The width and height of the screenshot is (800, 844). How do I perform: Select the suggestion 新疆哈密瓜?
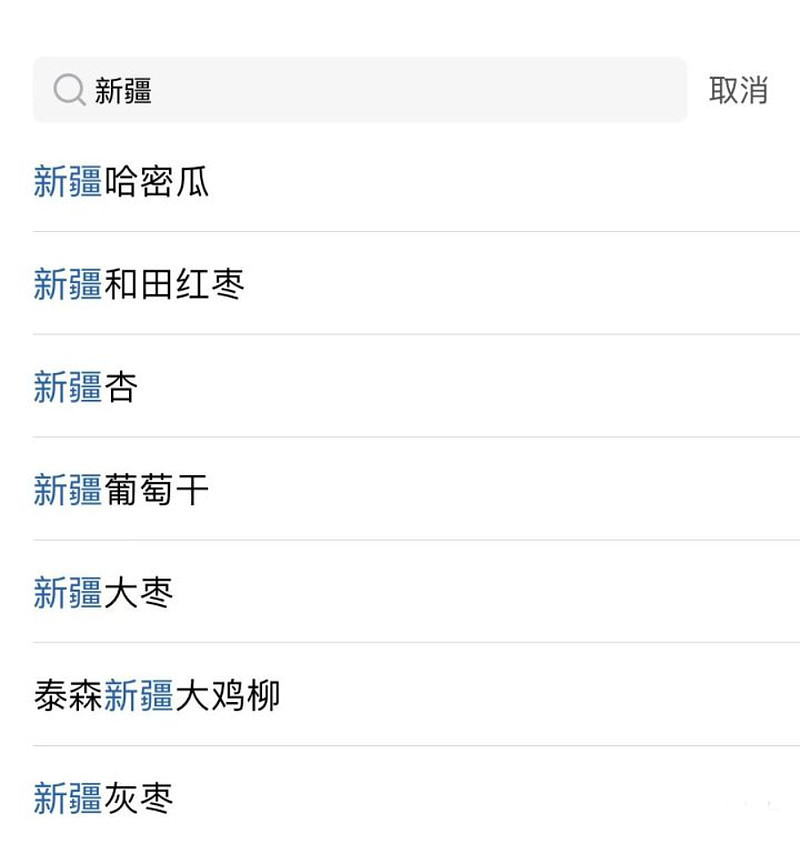[x=121, y=182]
